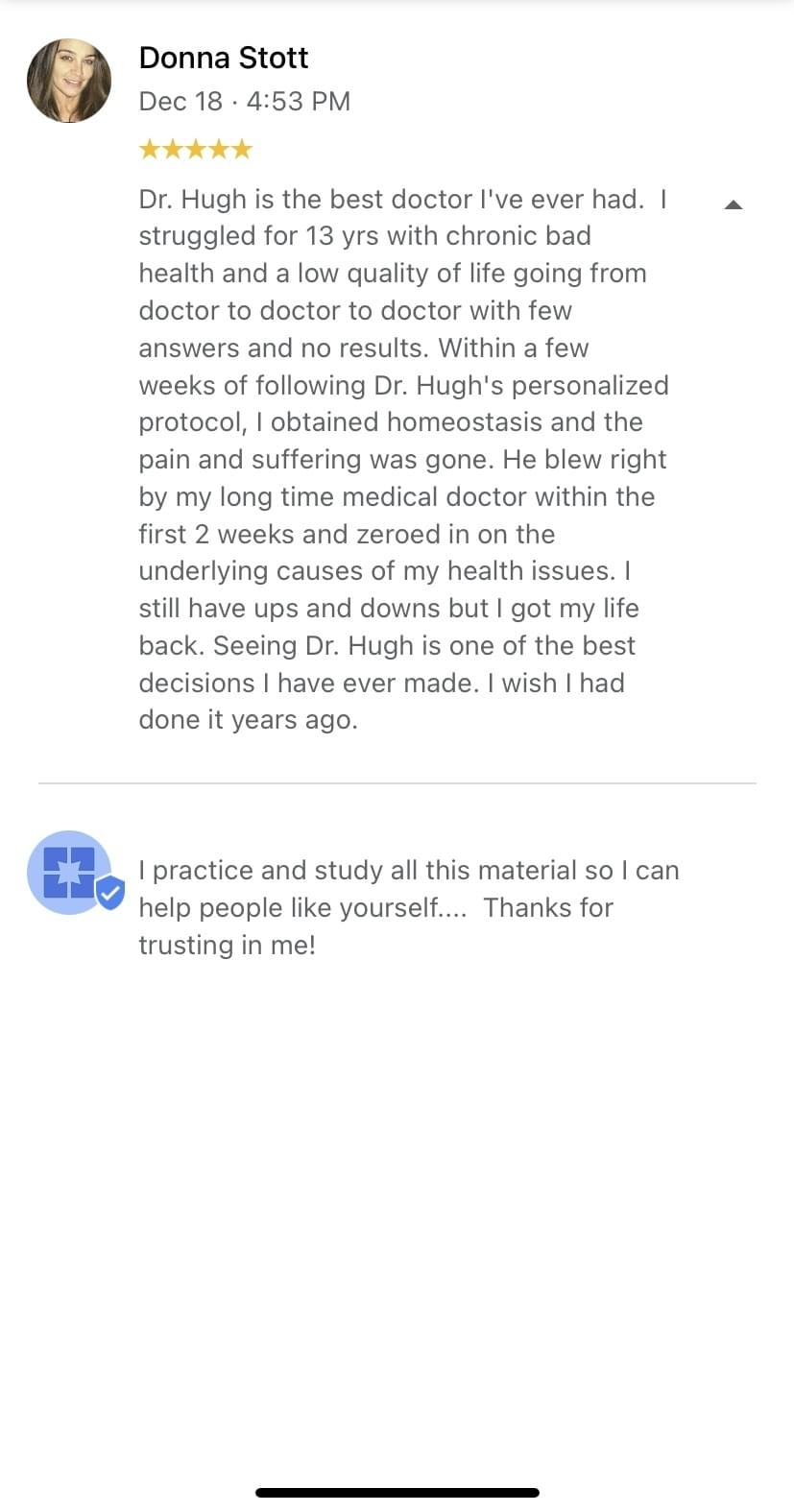Open Donna Stott's profile photo

pyautogui.click(x=69, y=81)
